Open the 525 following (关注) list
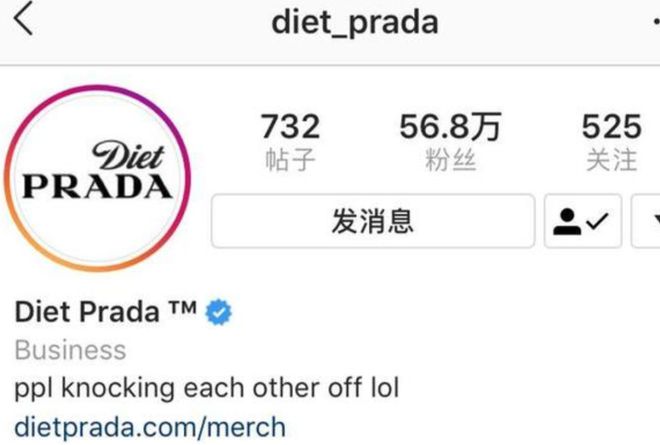The width and height of the screenshot is (660, 445). [x=610, y=141]
